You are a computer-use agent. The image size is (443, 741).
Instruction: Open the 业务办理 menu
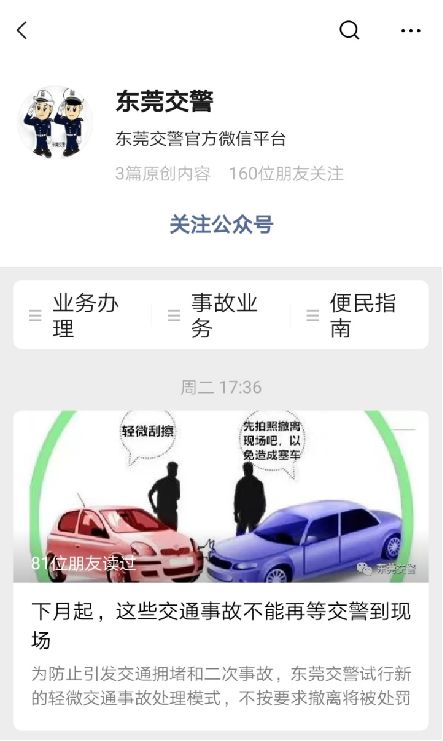coord(83,315)
